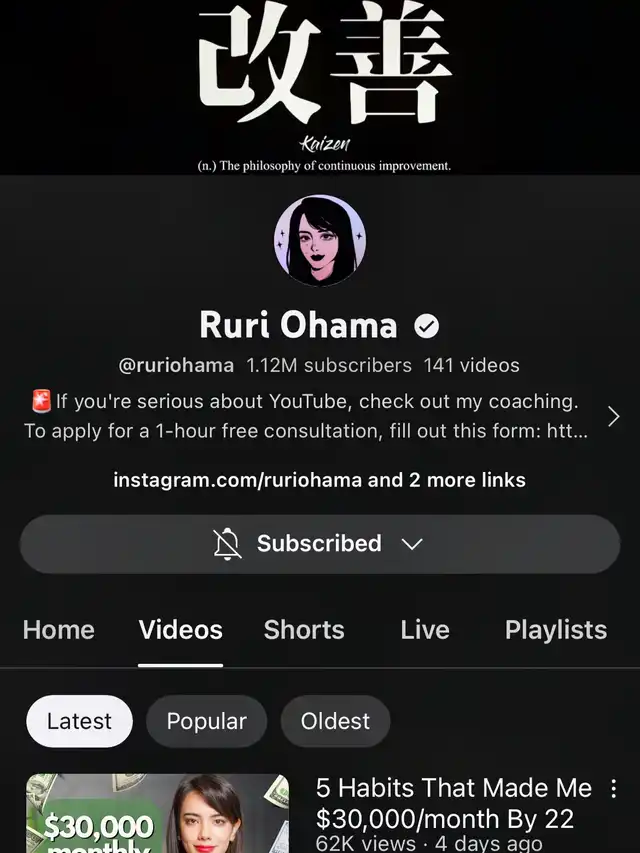Viewport: 640px width, 853px height.
Task: Expand the channel description chevron
Action: (x=614, y=416)
